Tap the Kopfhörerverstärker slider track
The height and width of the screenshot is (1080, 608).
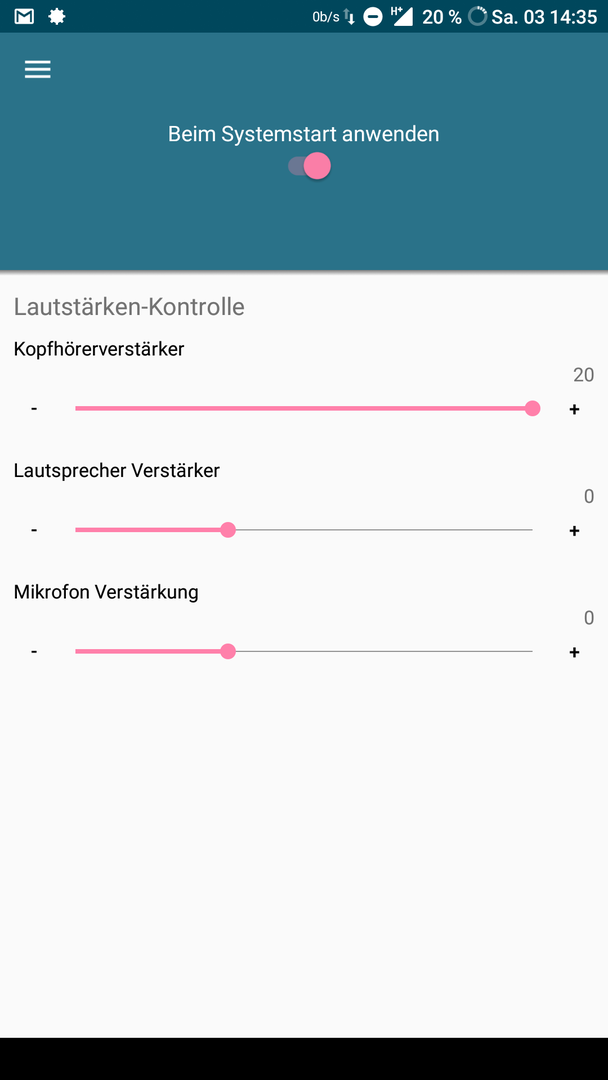click(304, 408)
